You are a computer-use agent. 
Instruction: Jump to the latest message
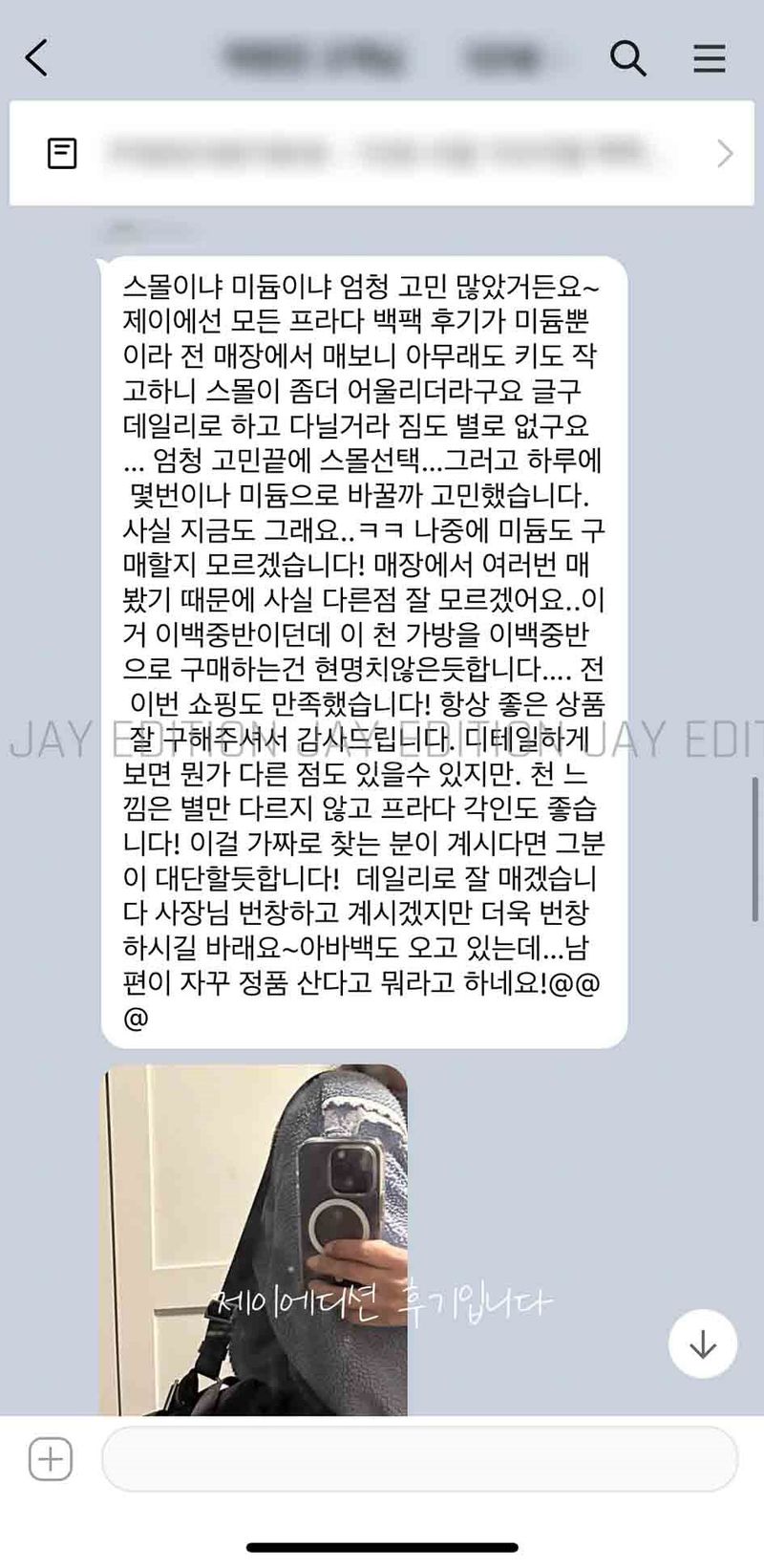click(x=703, y=1343)
